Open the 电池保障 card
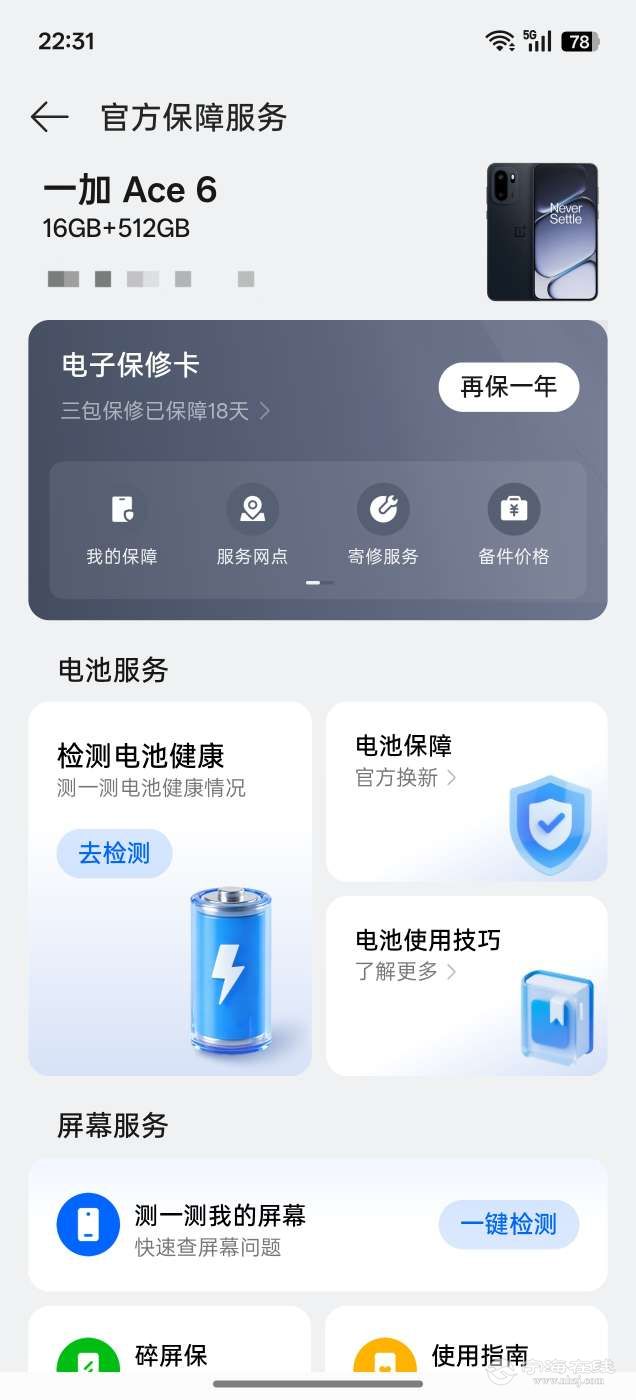The height and width of the screenshot is (1400, 636). [466, 791]
